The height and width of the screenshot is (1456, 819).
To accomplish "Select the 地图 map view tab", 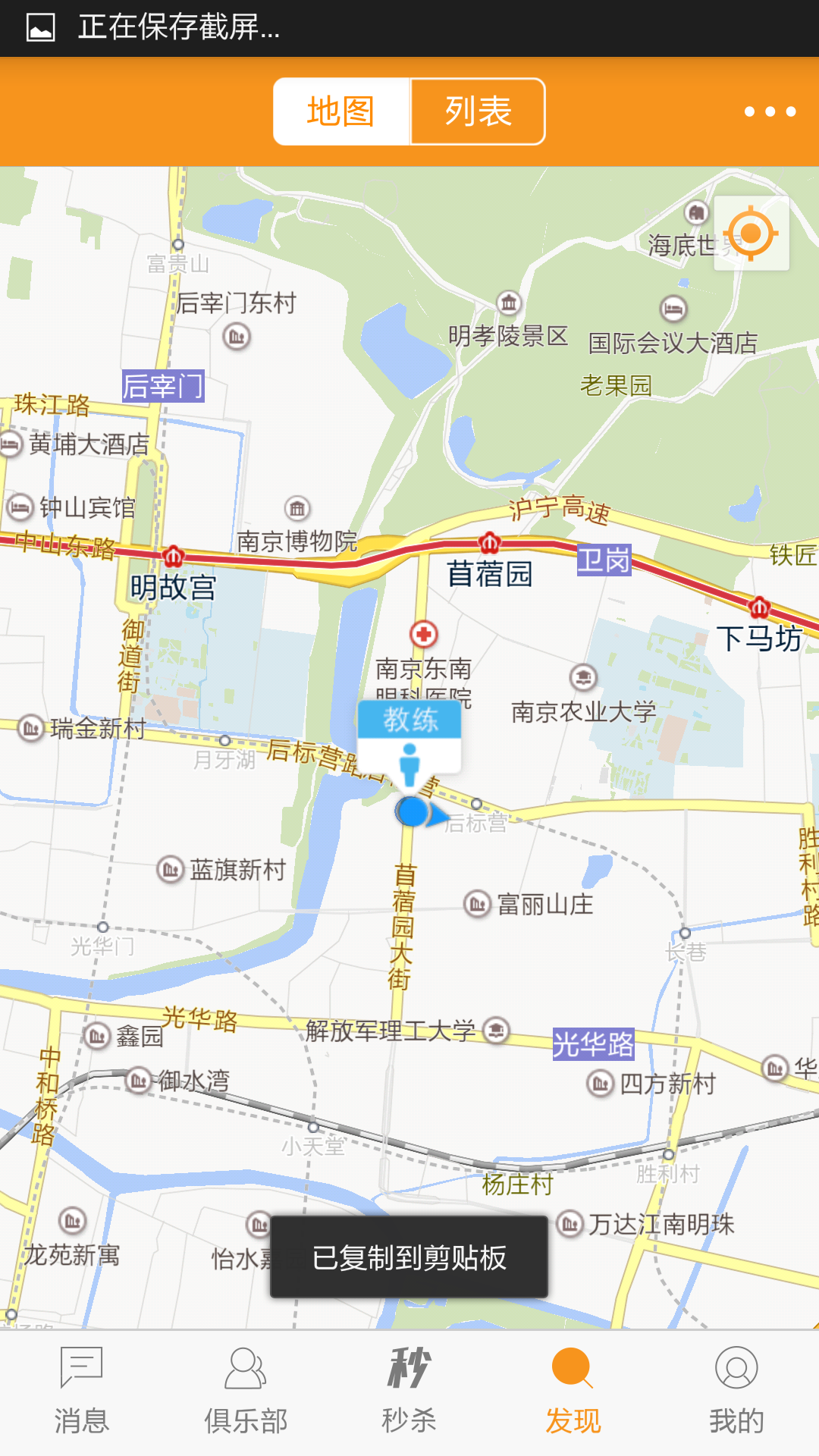I will coord(341,111).
